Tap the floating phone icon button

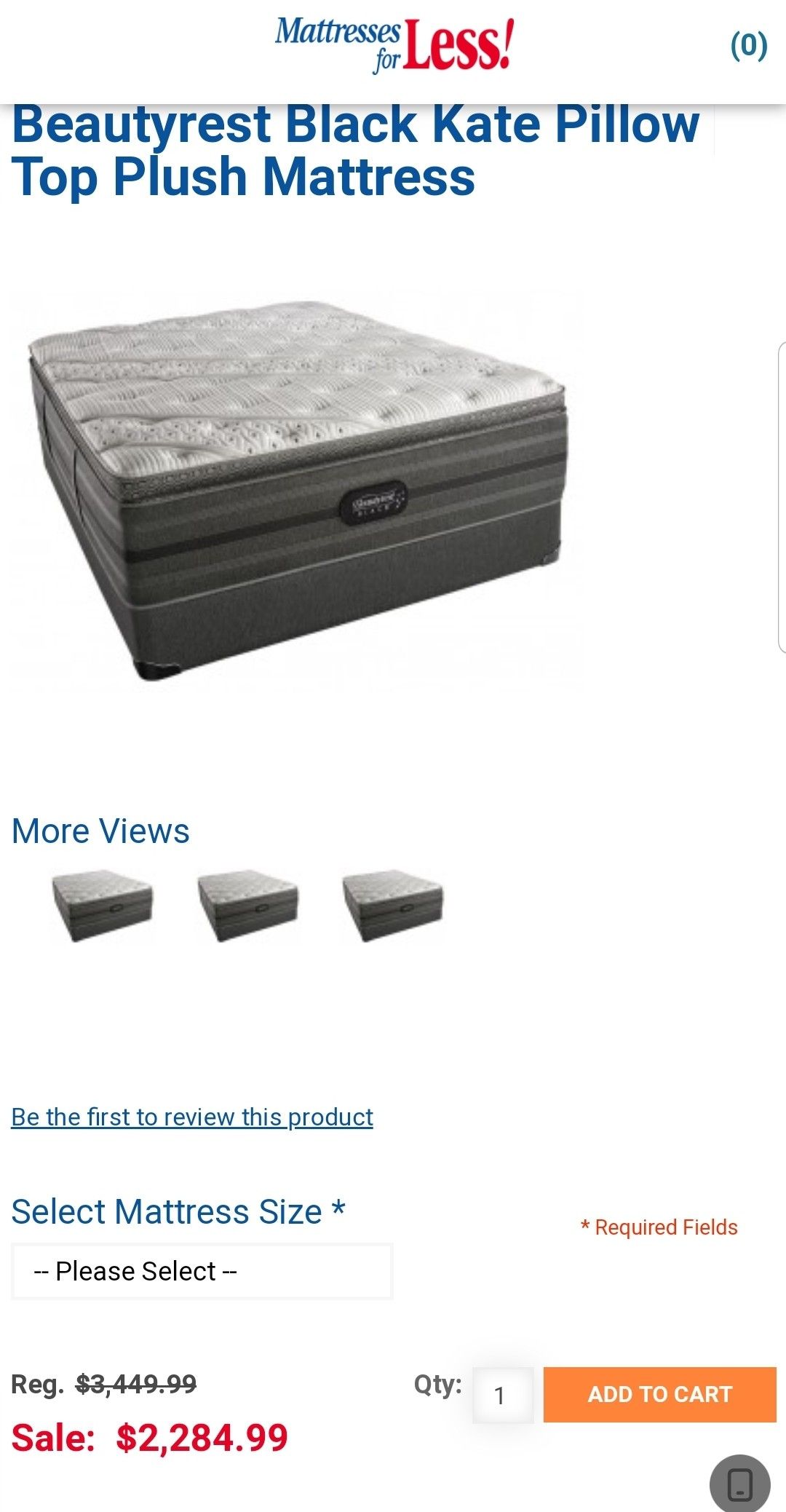[740, 1484]
